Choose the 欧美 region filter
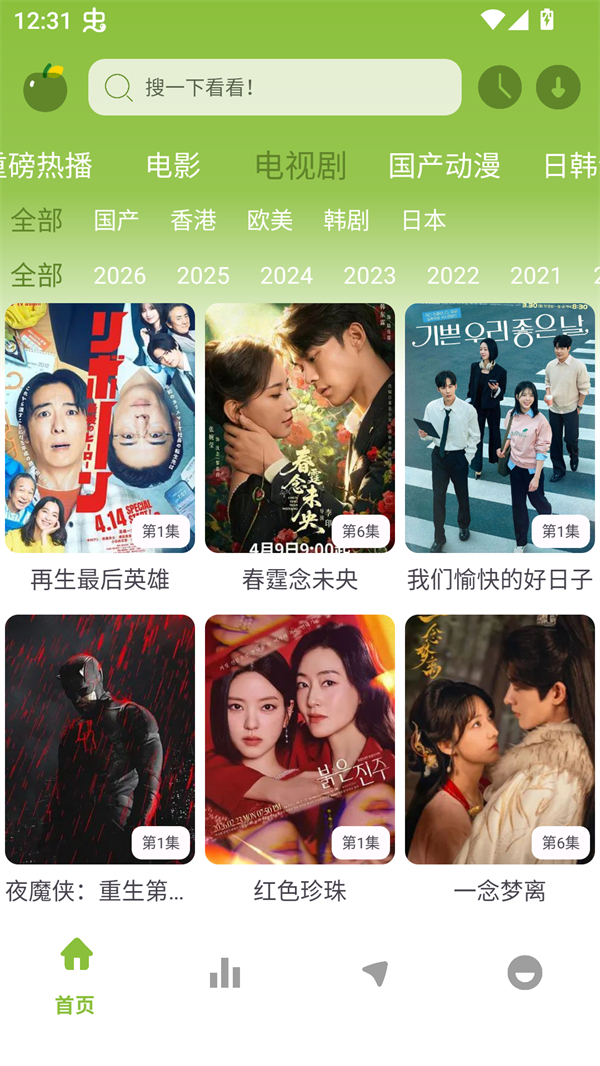This screenshot has height=1066, width=600. coord(270,220)
